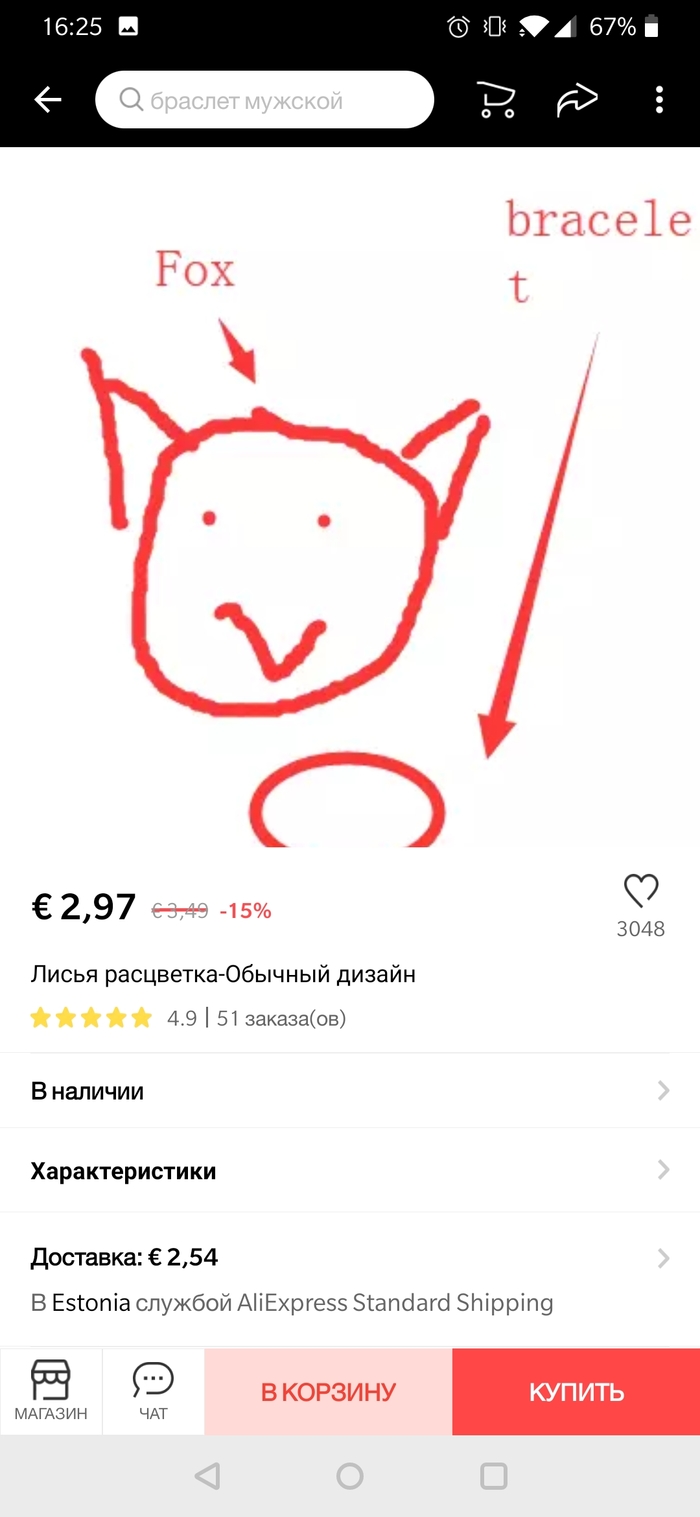Open the "В наличии" row
This screenshot has width=700, height=1517.
pos(350,1091)
